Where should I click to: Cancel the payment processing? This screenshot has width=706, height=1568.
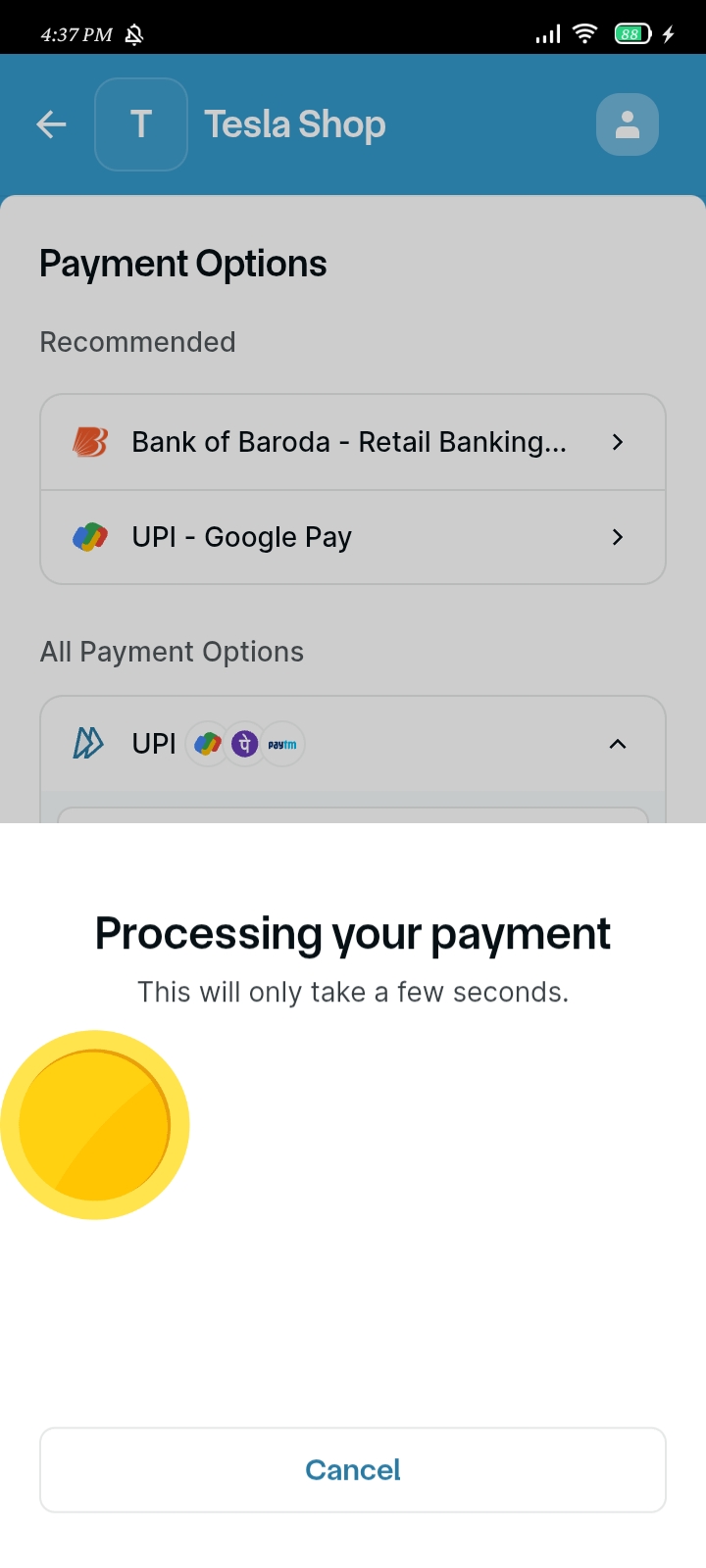click(x=353, y=1469)
